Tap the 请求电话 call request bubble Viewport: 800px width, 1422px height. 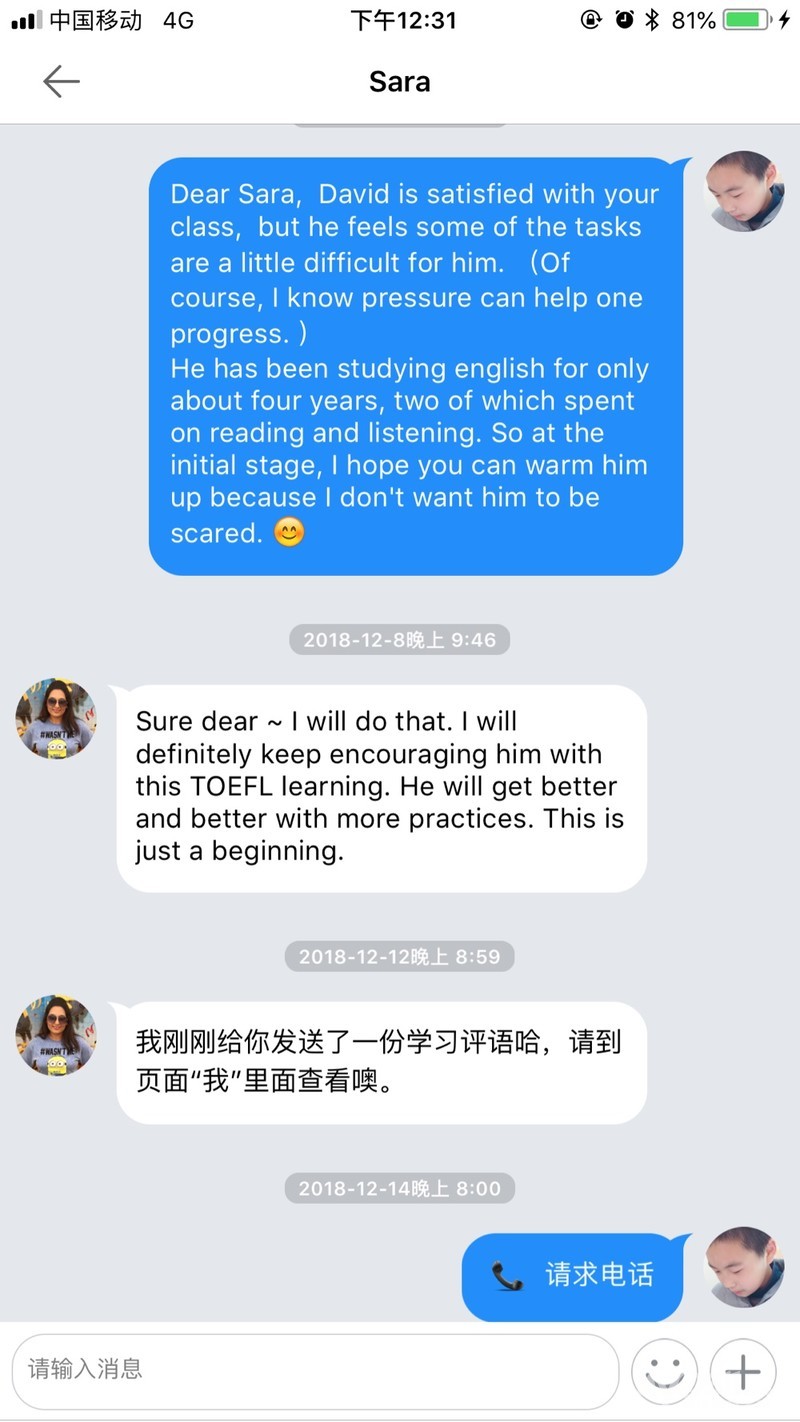572,1276
